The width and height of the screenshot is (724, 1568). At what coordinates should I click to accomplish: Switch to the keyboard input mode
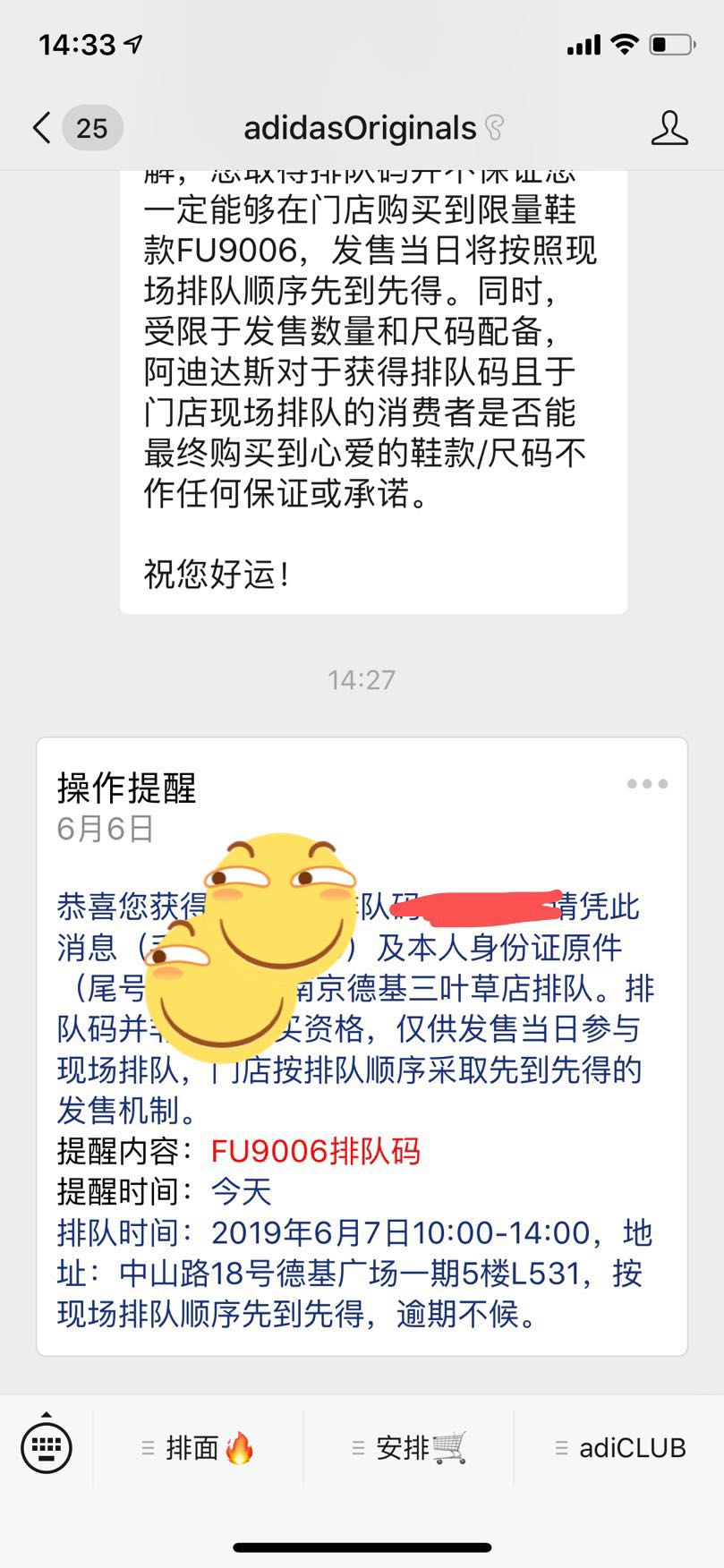[46, 1447]
